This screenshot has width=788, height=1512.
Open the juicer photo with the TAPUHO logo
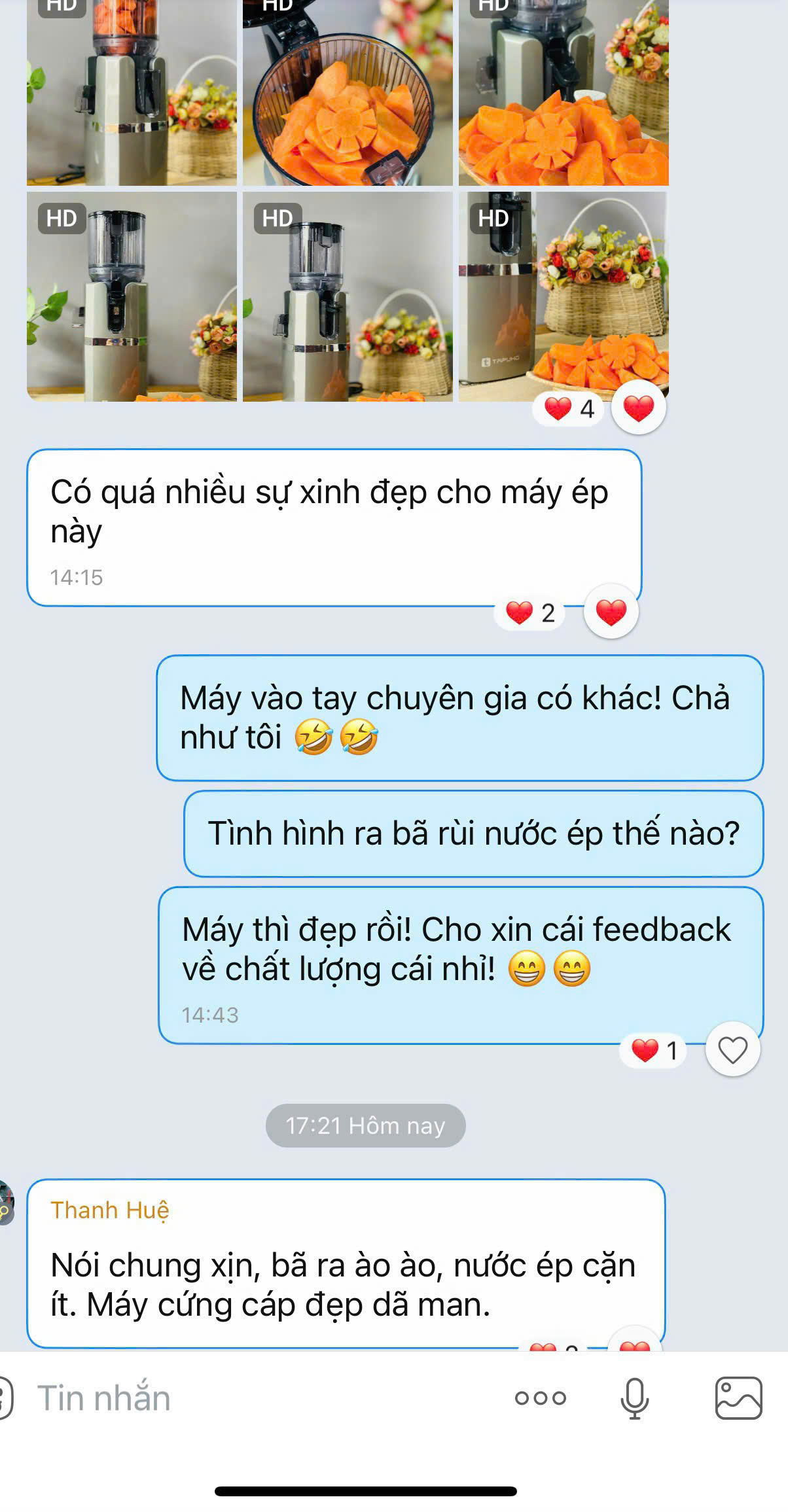[x=563, y=296]
